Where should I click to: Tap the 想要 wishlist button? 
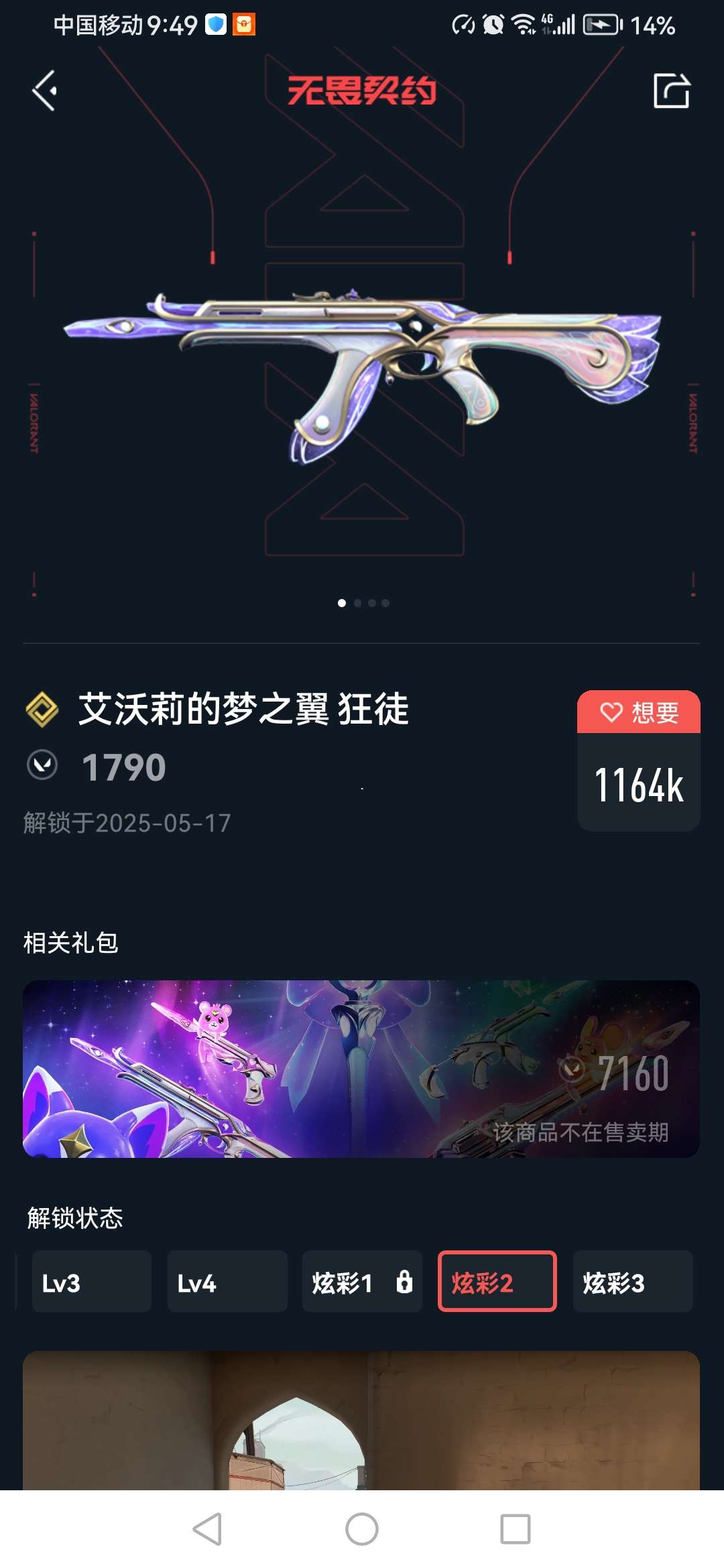(638, 712)
